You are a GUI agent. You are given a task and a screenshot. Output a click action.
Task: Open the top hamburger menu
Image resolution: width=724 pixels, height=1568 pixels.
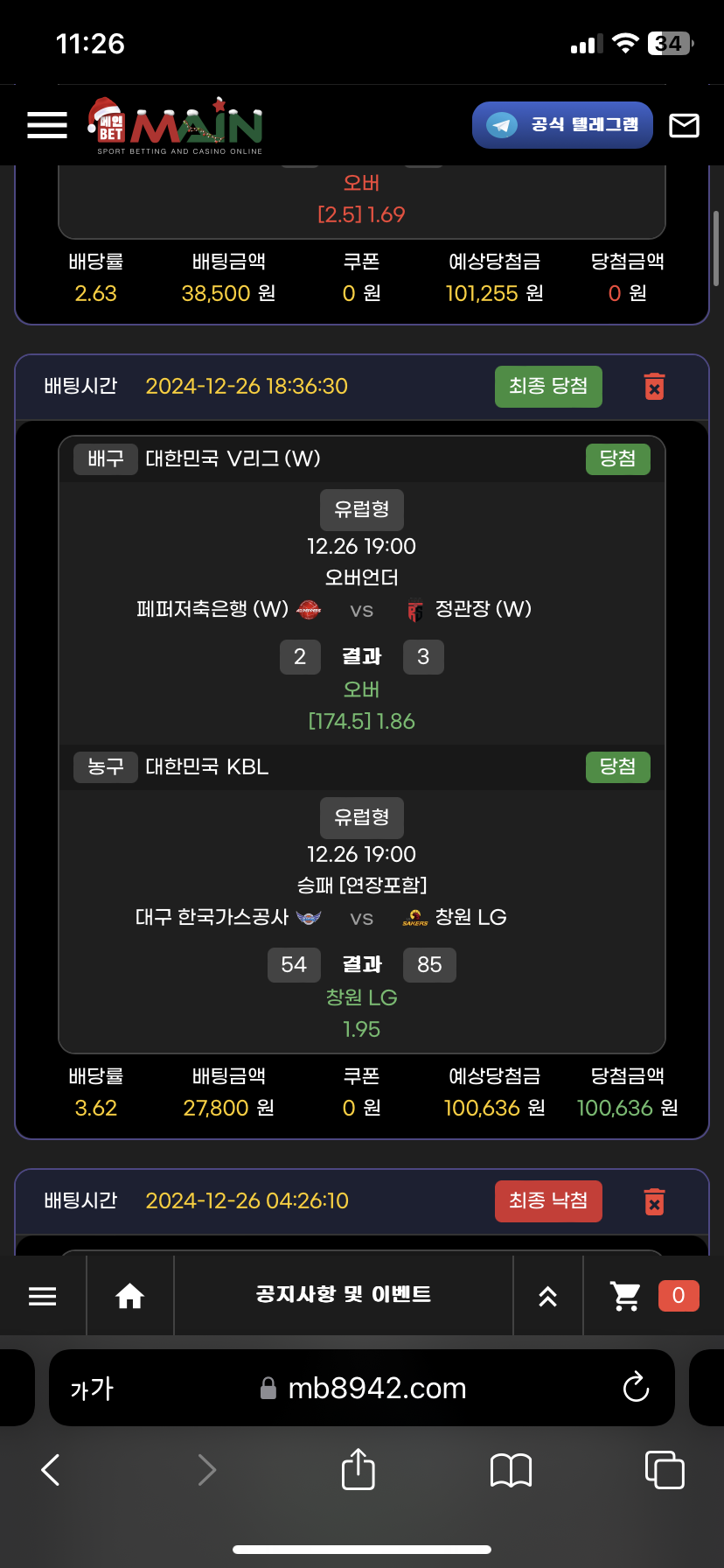click(47, 125)
